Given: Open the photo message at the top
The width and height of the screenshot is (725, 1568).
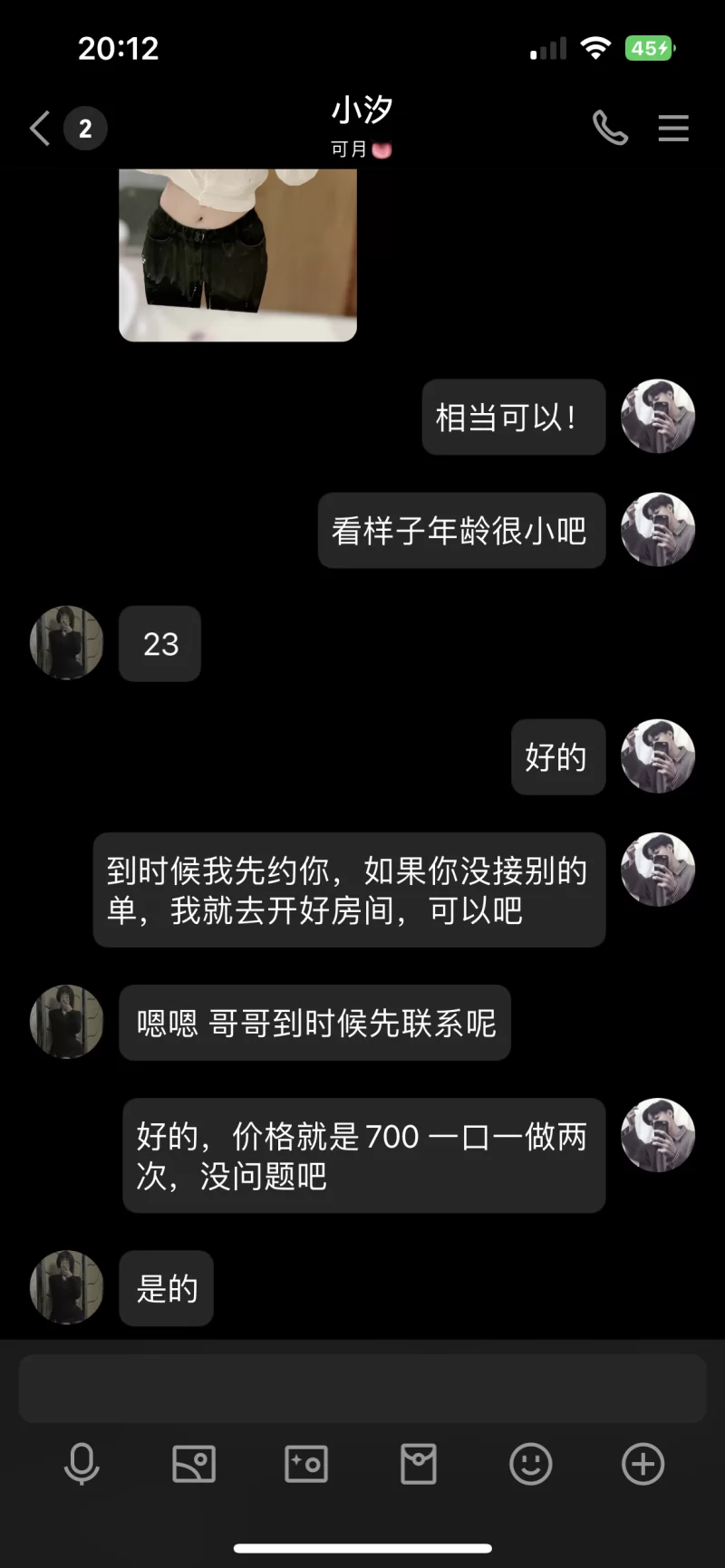Looking at the screenshot, I should click(x=237, y=254).
